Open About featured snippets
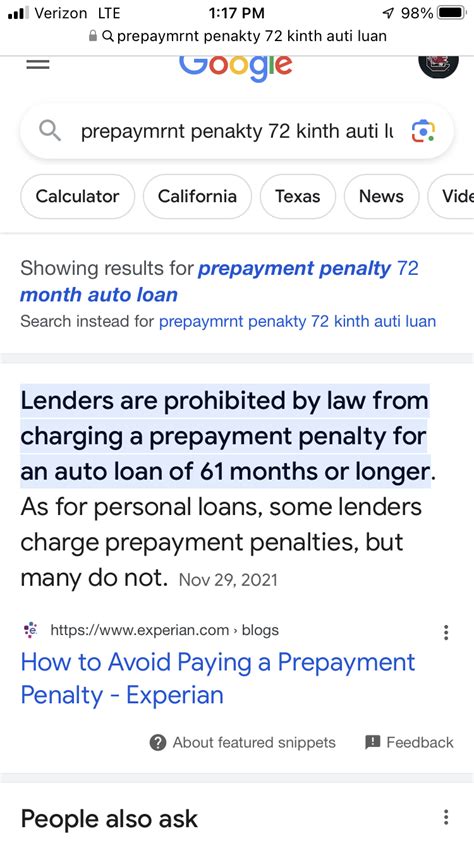Image resolution: width=474 pixels, height=843 pixels. point(243,742)
